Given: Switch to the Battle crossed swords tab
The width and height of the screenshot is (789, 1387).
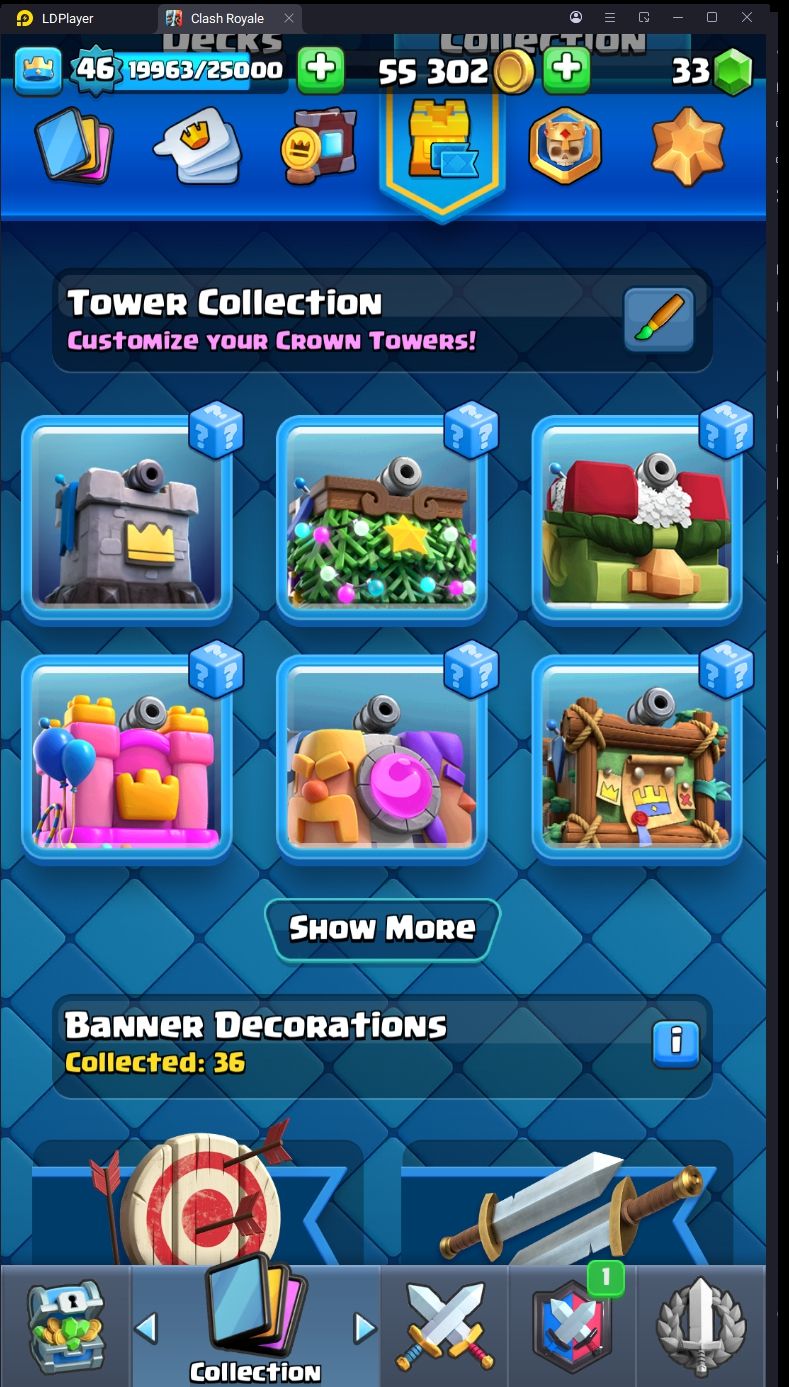Looking at the screenshot, I should [x=444, y=1326].
